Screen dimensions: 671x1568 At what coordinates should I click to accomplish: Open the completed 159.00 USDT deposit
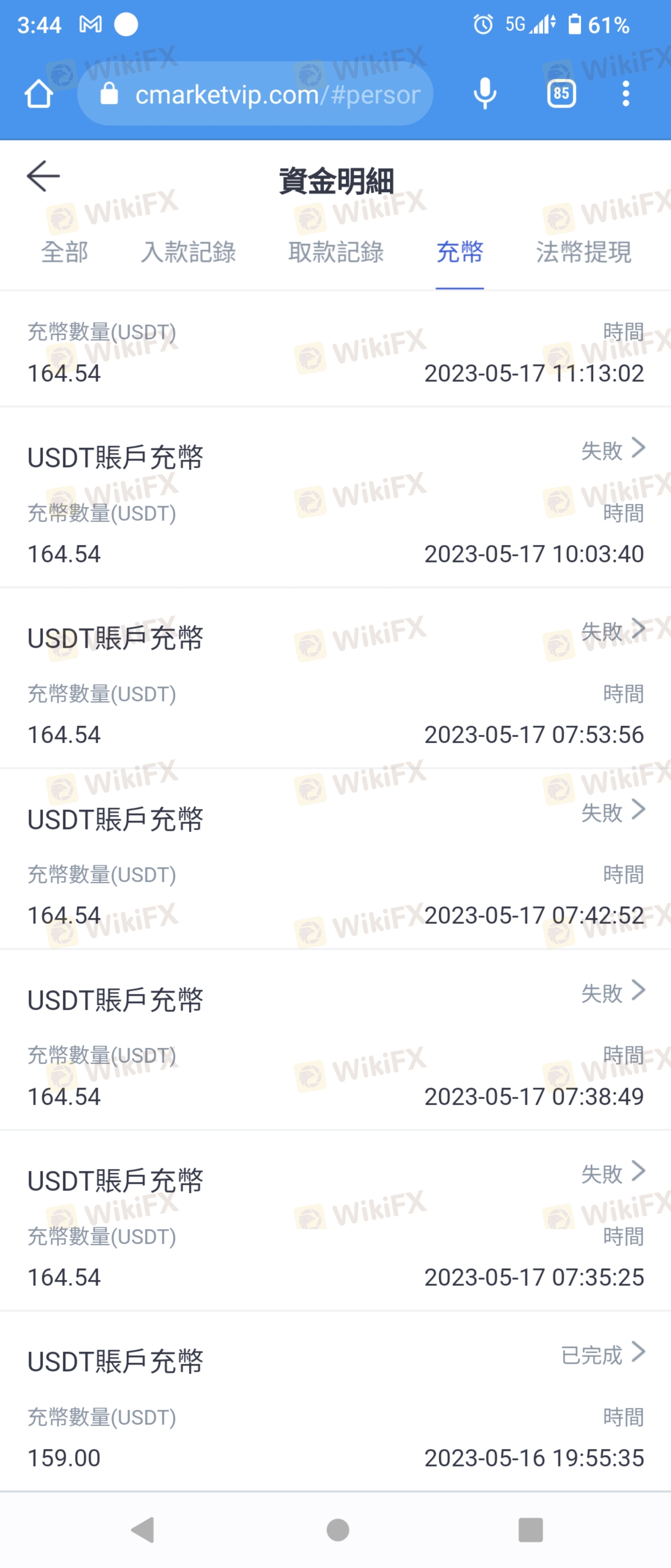[x=603, y=1354]
